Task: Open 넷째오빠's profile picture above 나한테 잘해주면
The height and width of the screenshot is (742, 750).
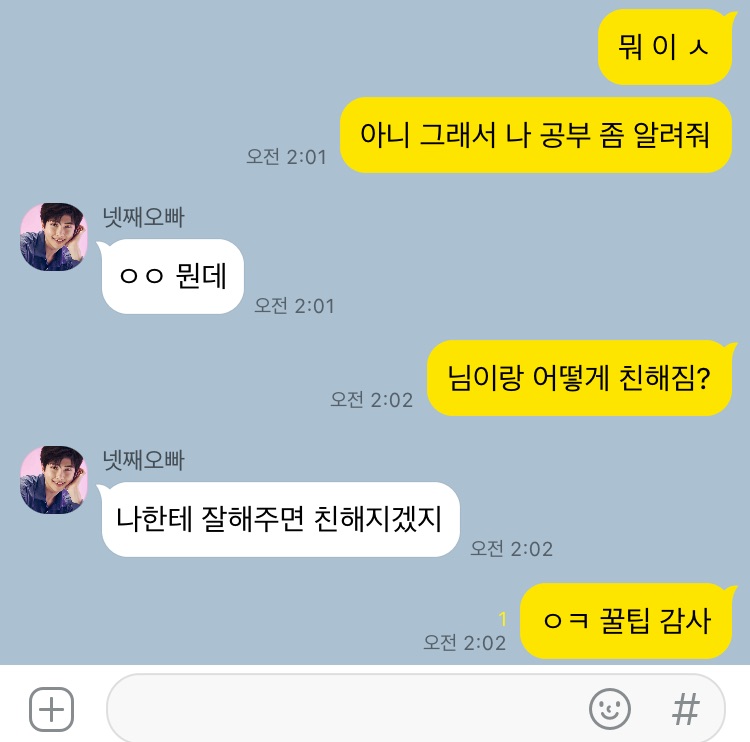Action: pos(54,480)
